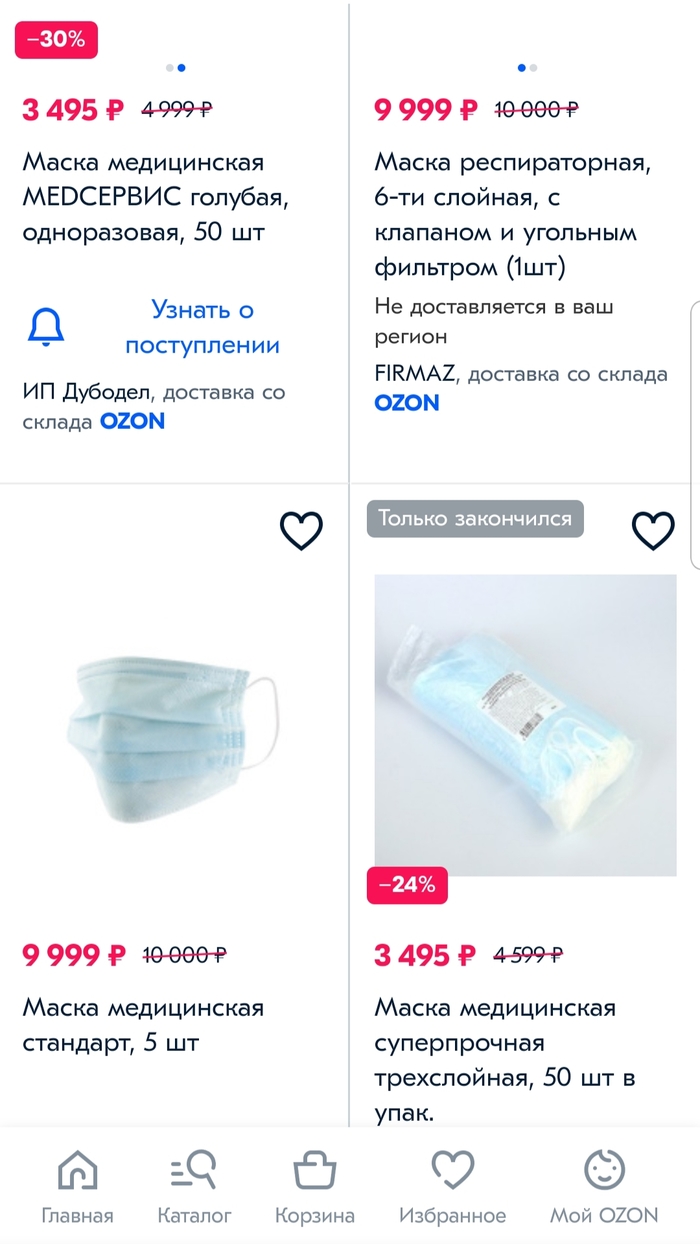The height and width of the screenshot is (1244, 700).
Task: Open Маска медицинская стандарт, 5 шт product
Action: pyautogui.click(x=143, y=1025)
